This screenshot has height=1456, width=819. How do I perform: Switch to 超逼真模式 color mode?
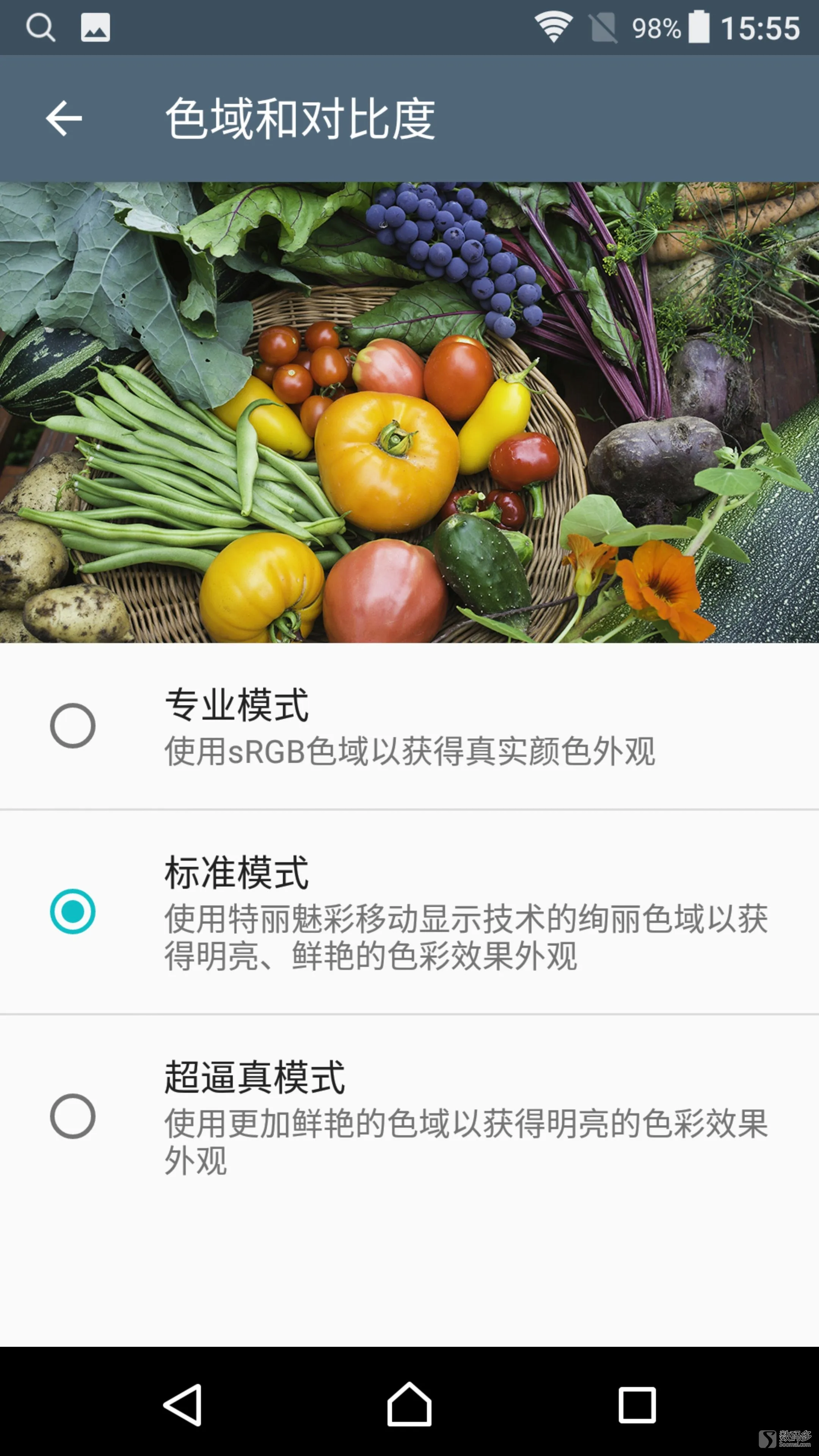pyautogui.click(x=409, y=1117)
